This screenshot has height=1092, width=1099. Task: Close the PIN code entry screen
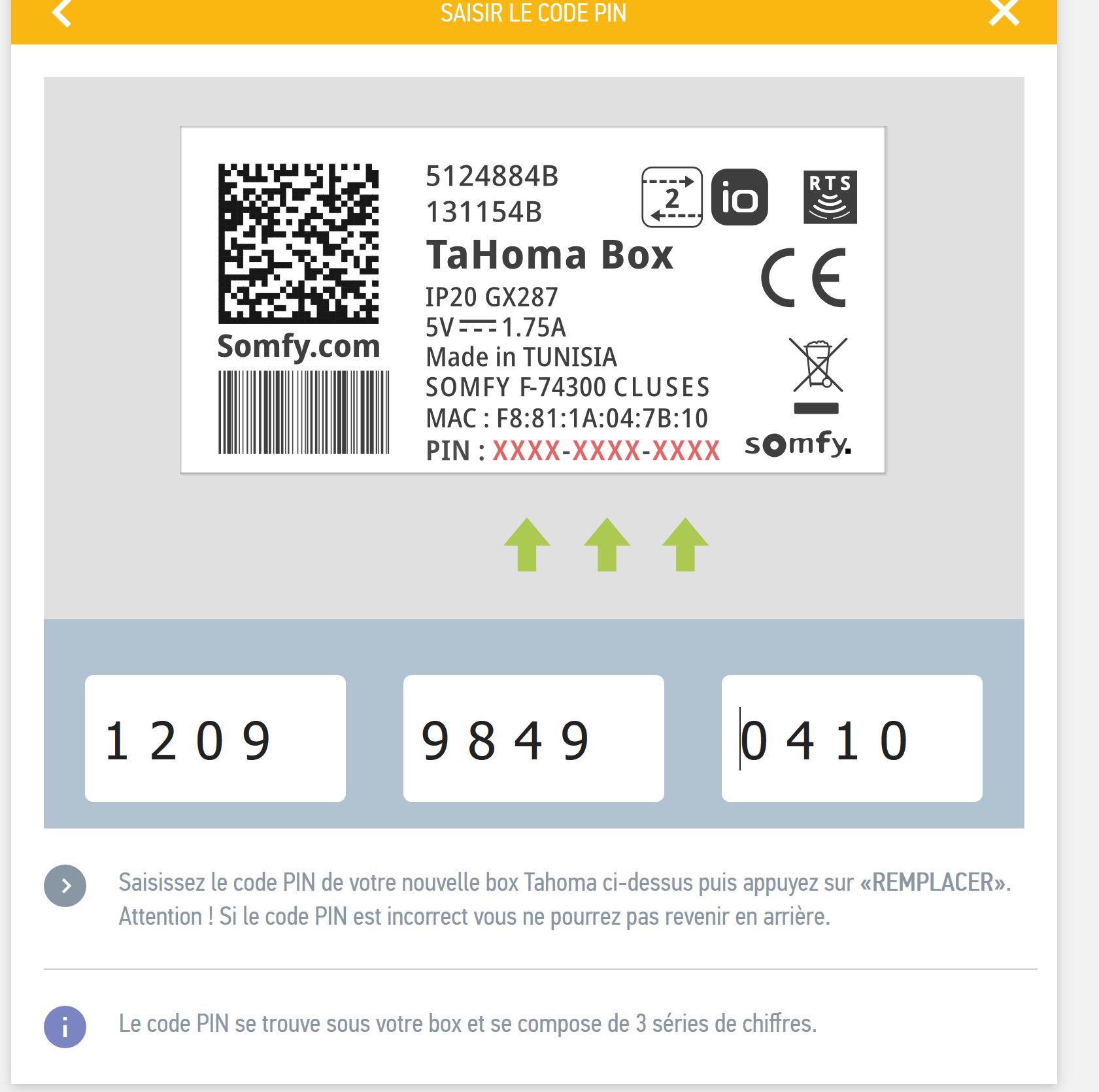[x=1004, y=13]
